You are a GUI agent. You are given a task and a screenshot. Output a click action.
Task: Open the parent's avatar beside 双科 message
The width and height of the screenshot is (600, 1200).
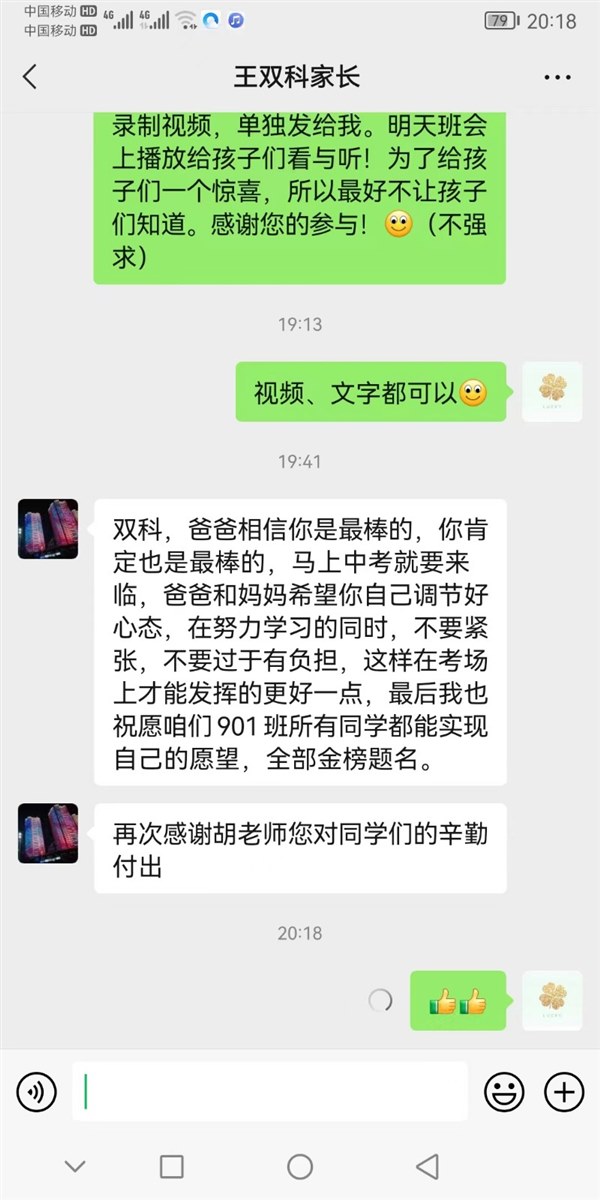[48, 528]
